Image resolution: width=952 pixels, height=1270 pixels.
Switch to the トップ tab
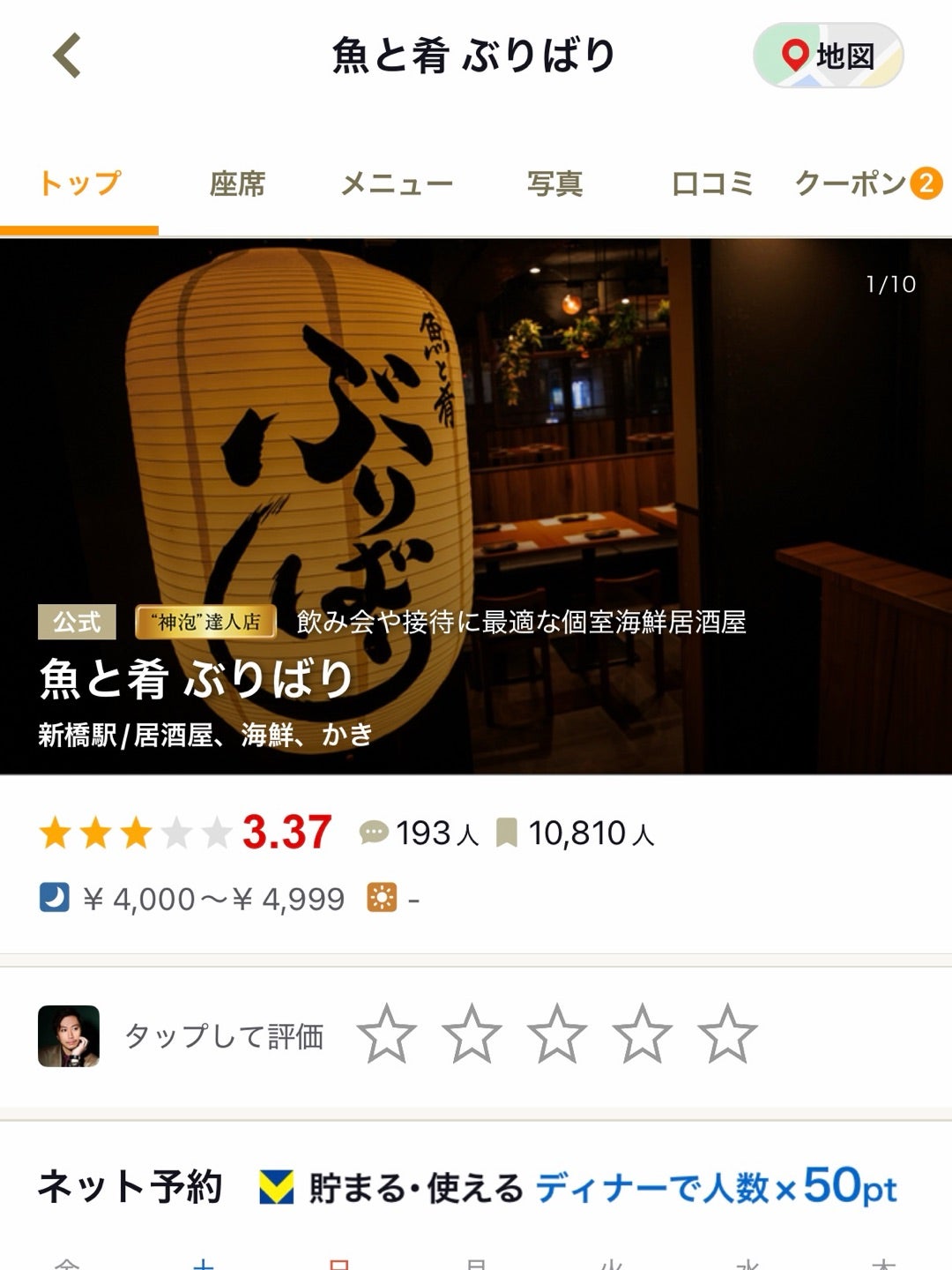pos(79,183)
